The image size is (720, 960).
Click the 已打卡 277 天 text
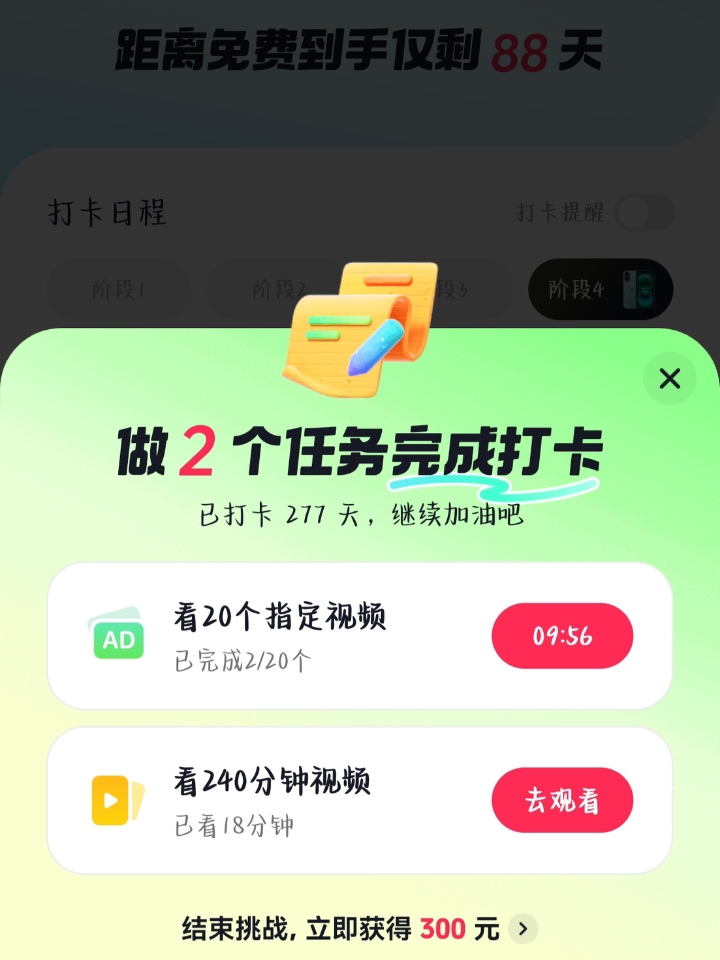(360, 512)
